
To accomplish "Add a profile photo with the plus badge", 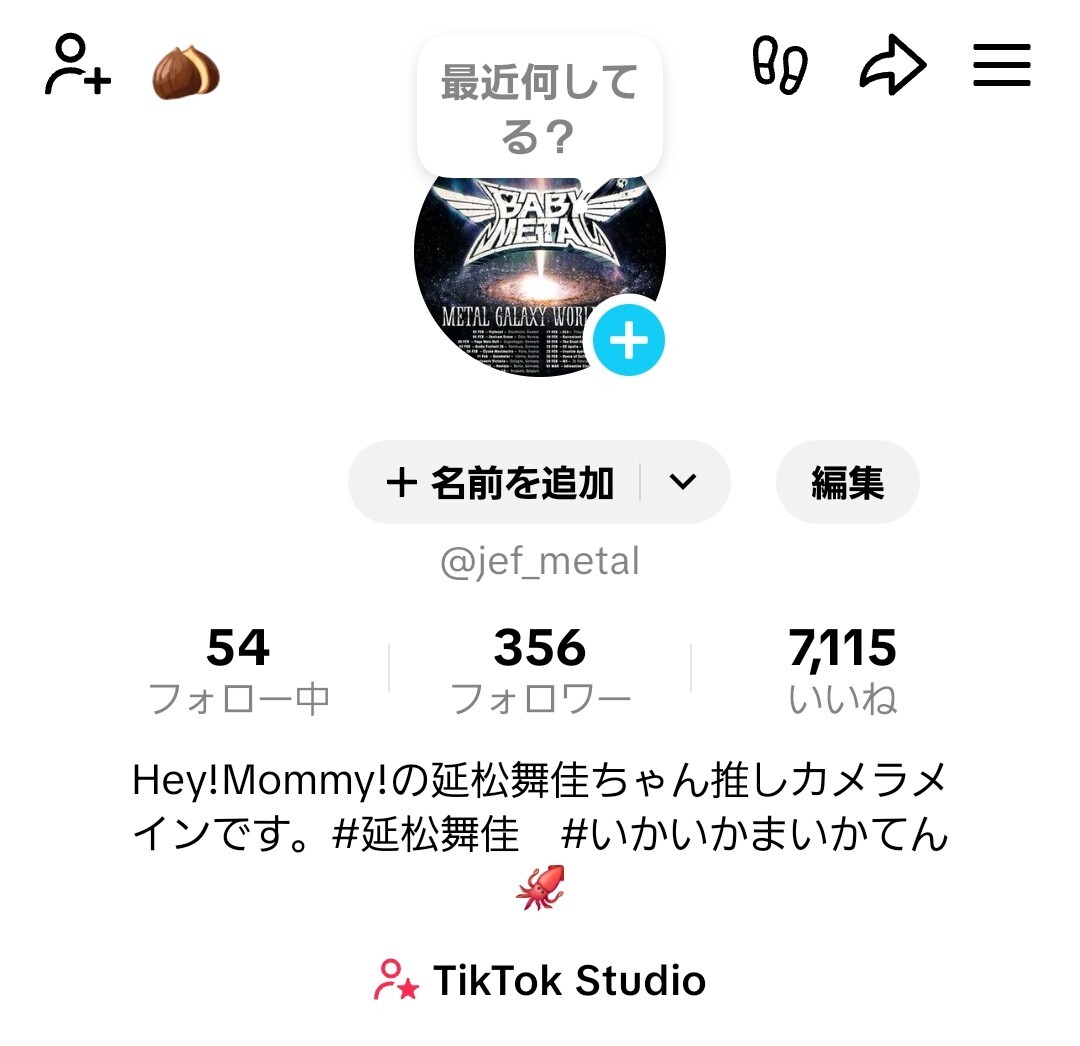I will tap(628, 342).
